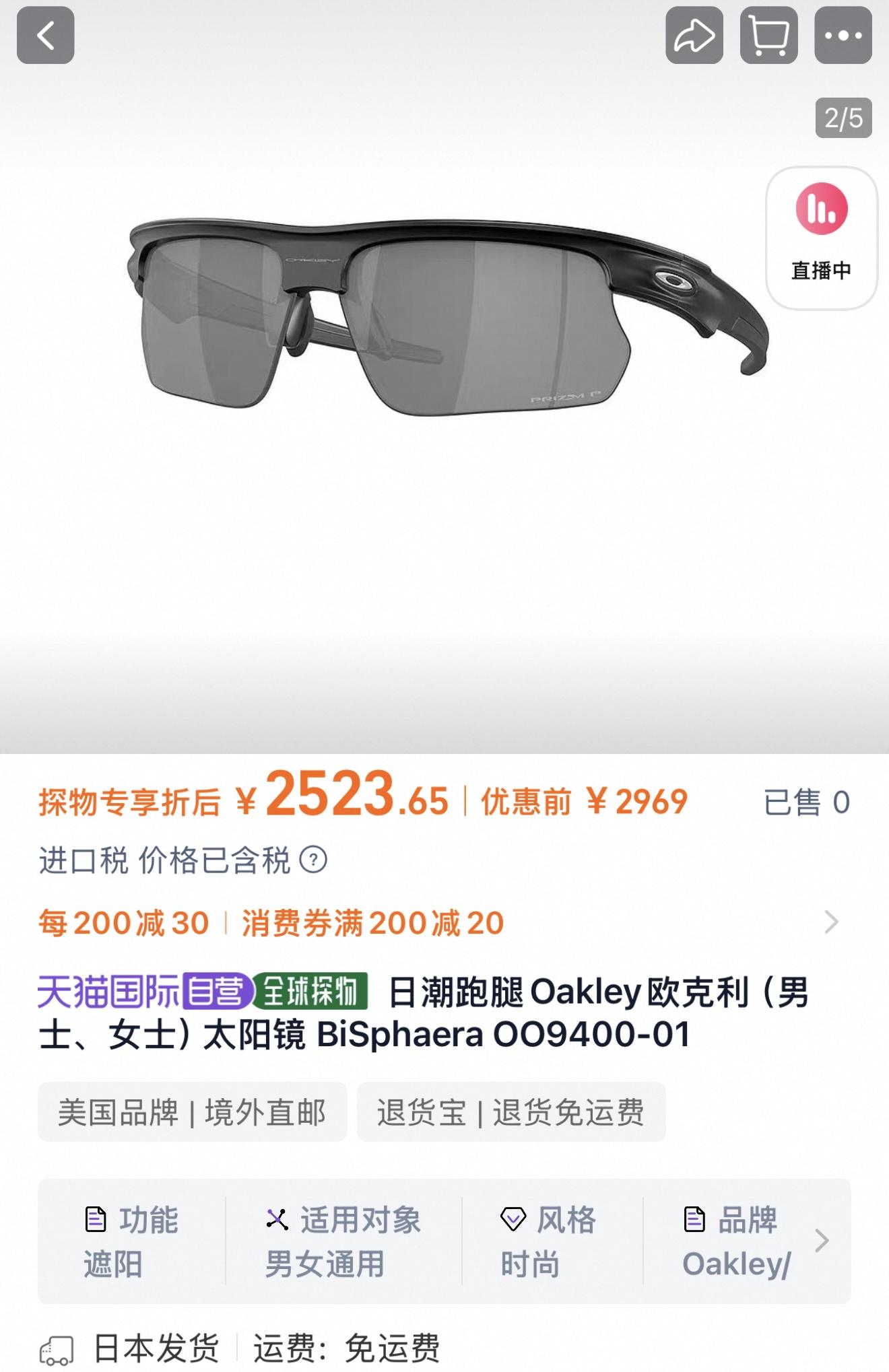Expand the 每200减30 coupon promotions row
889x1372 pixels.
click(x=831, y=922)
